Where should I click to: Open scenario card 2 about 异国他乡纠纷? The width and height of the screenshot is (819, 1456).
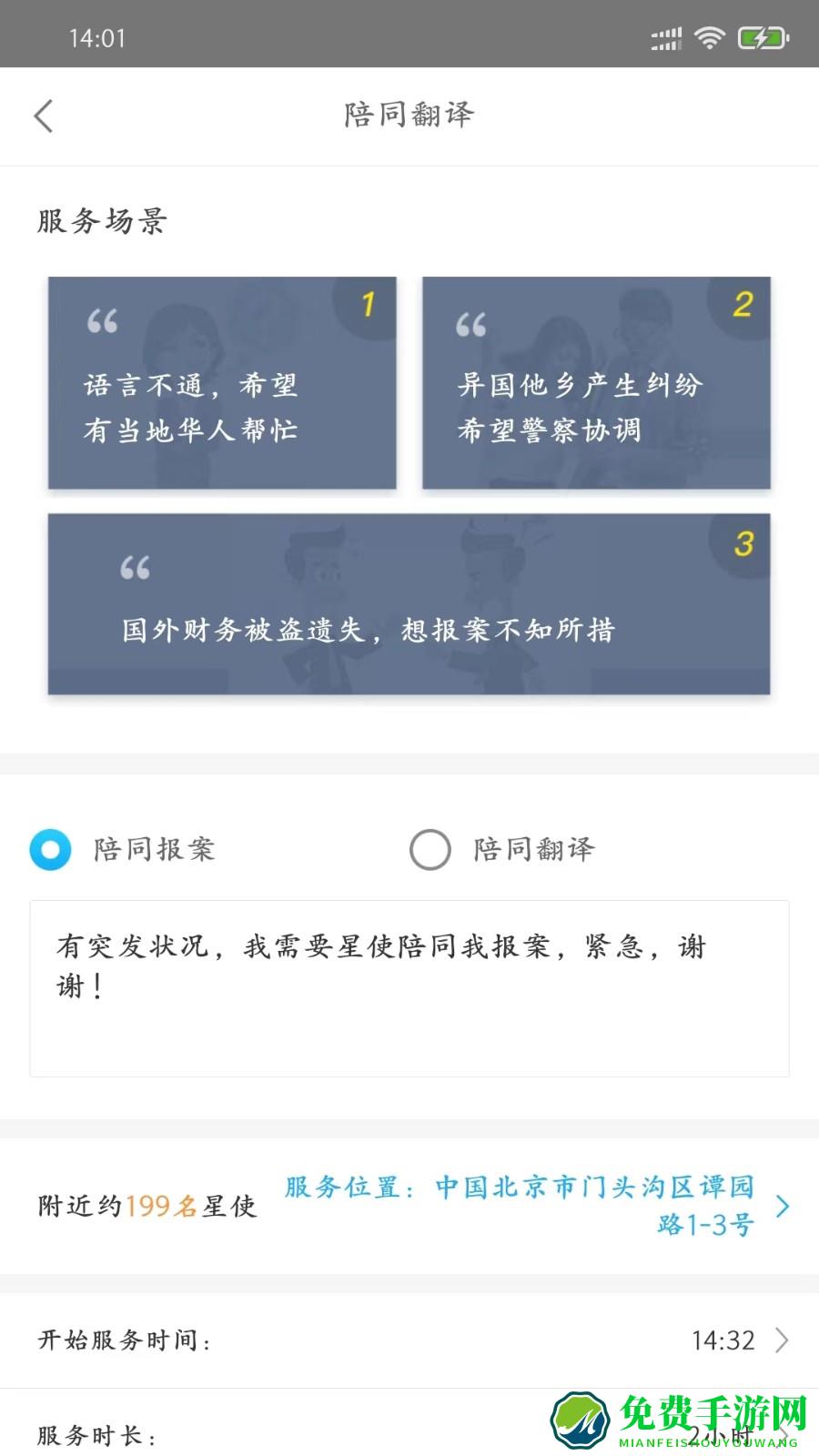pos(596,384)
